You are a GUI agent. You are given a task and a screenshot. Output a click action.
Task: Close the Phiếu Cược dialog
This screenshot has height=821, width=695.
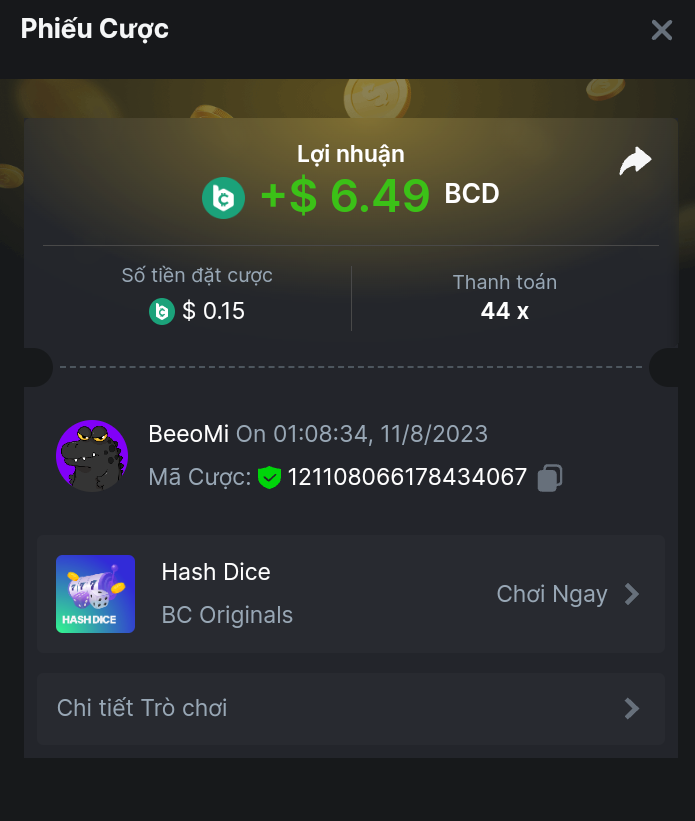[x=661, y=30]
